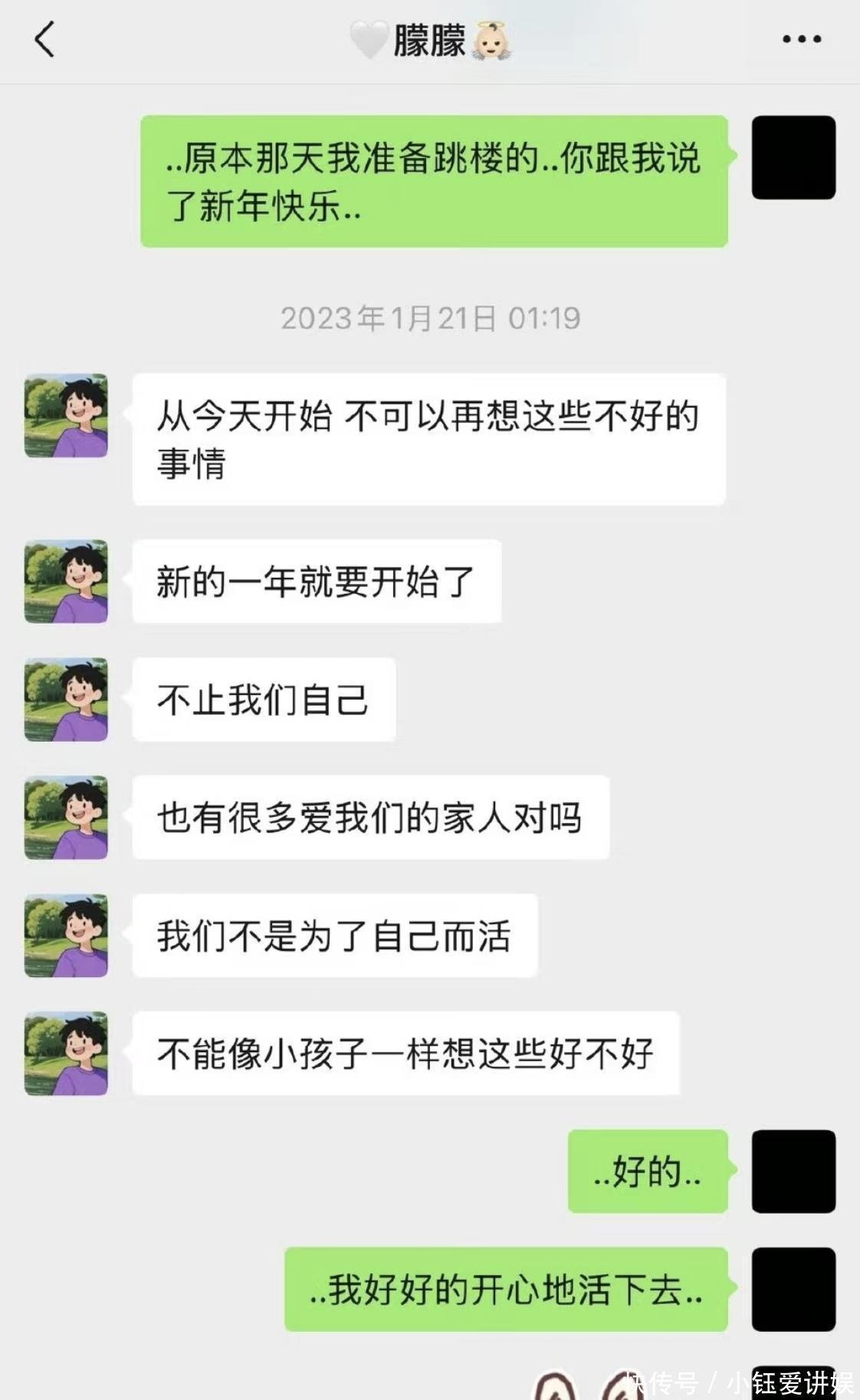
Task: Go back to the chat list
Action: pyautogui.click(x=44, y=39)
